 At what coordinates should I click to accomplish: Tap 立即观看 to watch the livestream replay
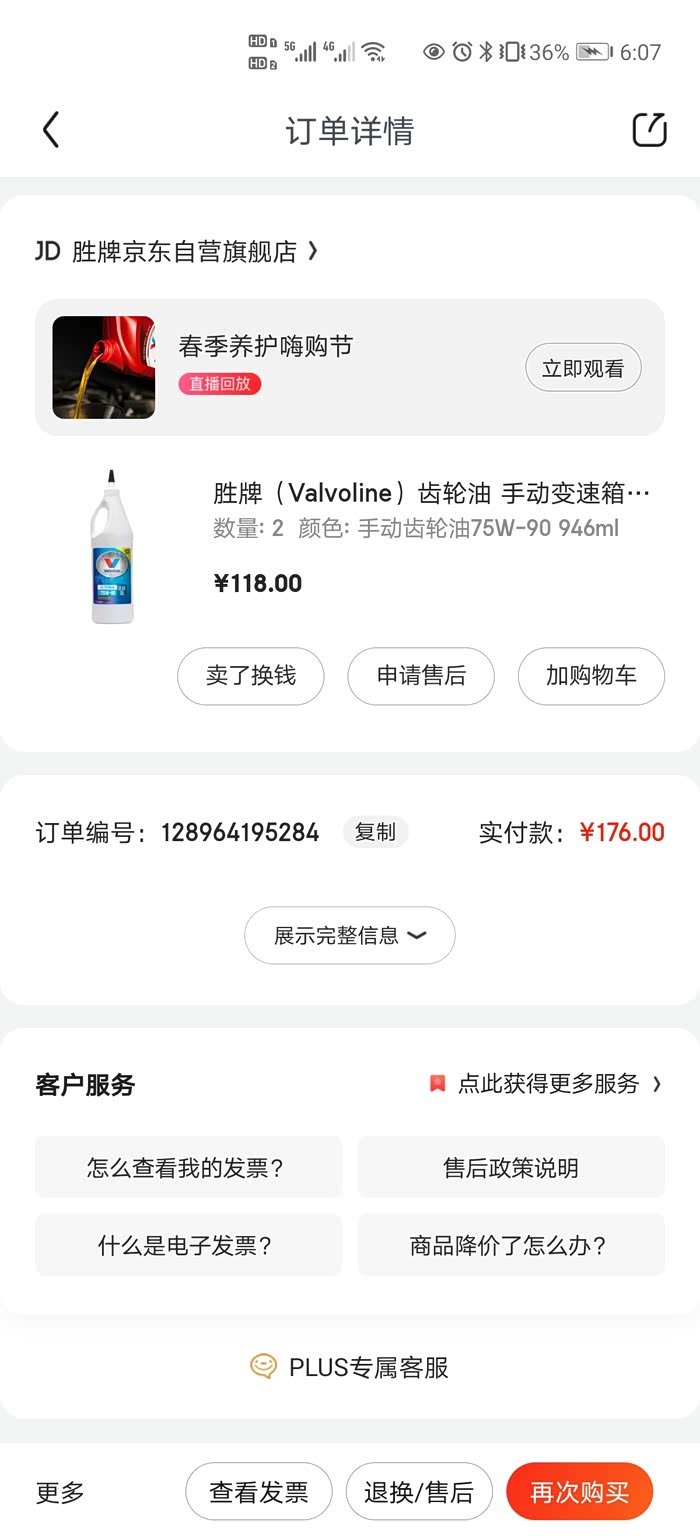point(583,369)
